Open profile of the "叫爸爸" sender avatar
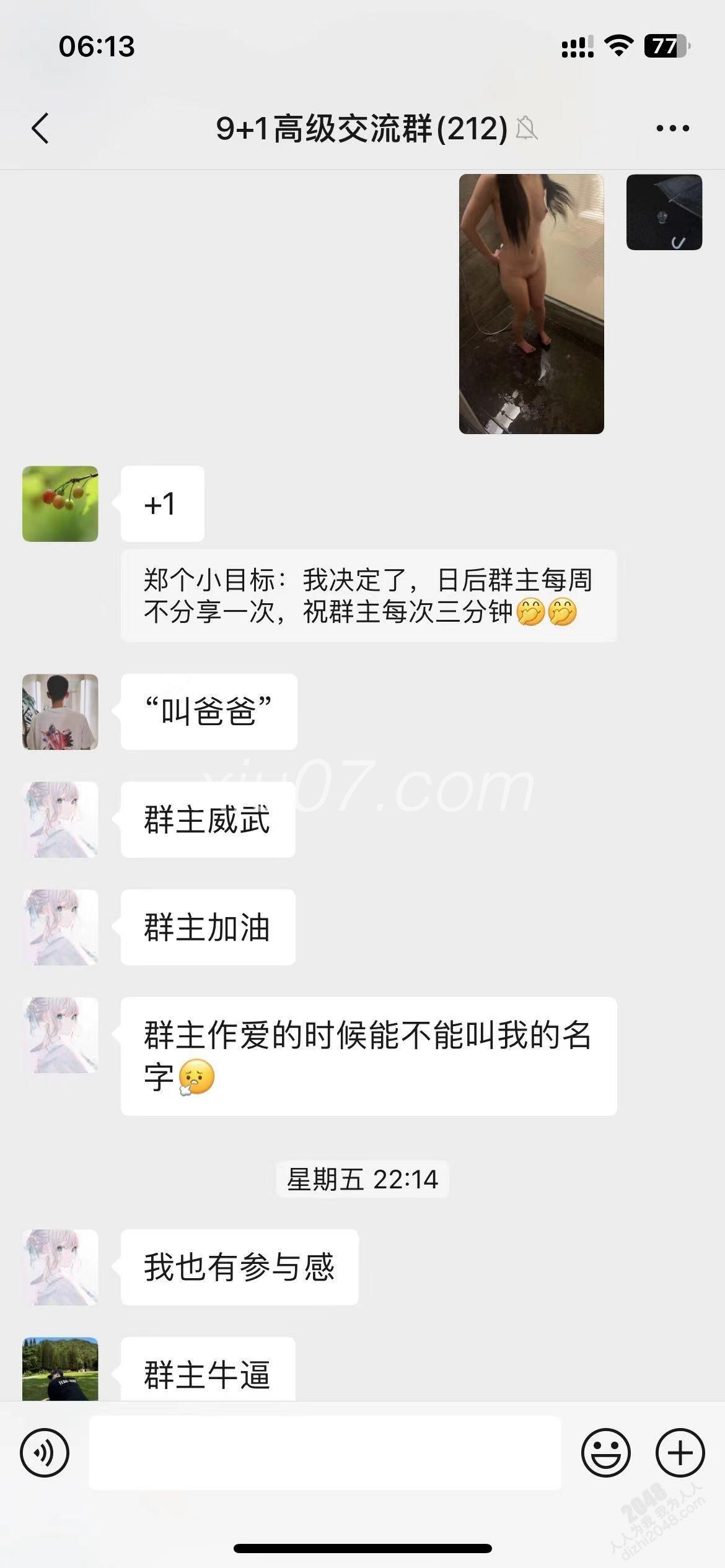725x1568 pixels. (60, 712)
